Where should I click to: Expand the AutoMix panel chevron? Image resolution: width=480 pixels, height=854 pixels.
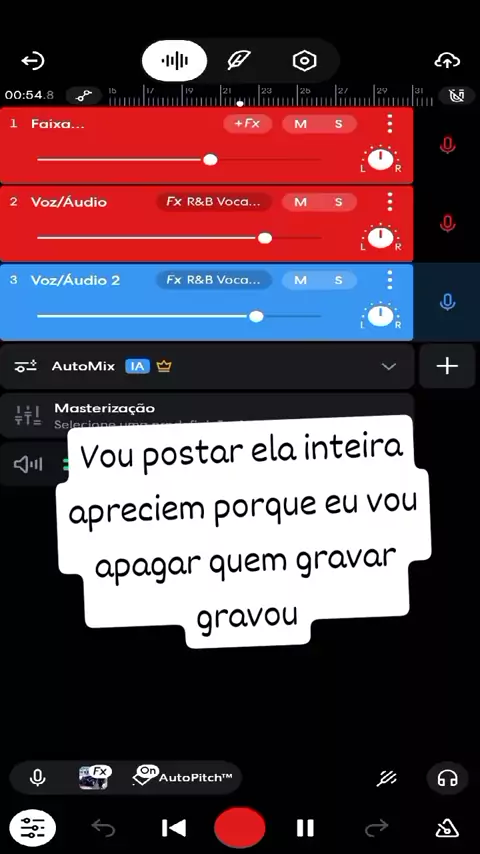(388, 367)
